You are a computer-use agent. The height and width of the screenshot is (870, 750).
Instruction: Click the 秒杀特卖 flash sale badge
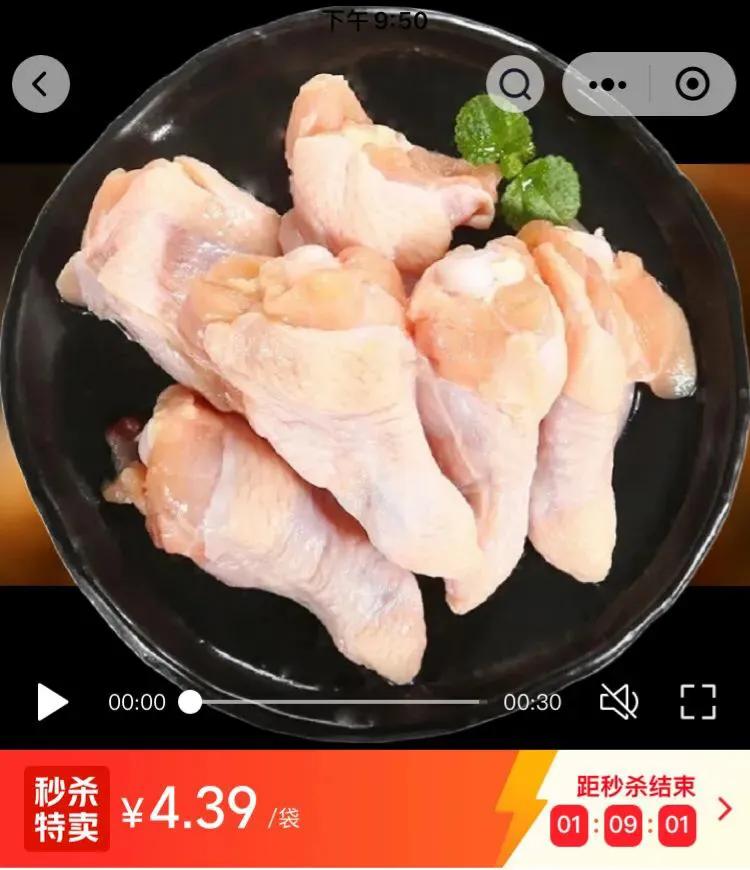(67, 806)
